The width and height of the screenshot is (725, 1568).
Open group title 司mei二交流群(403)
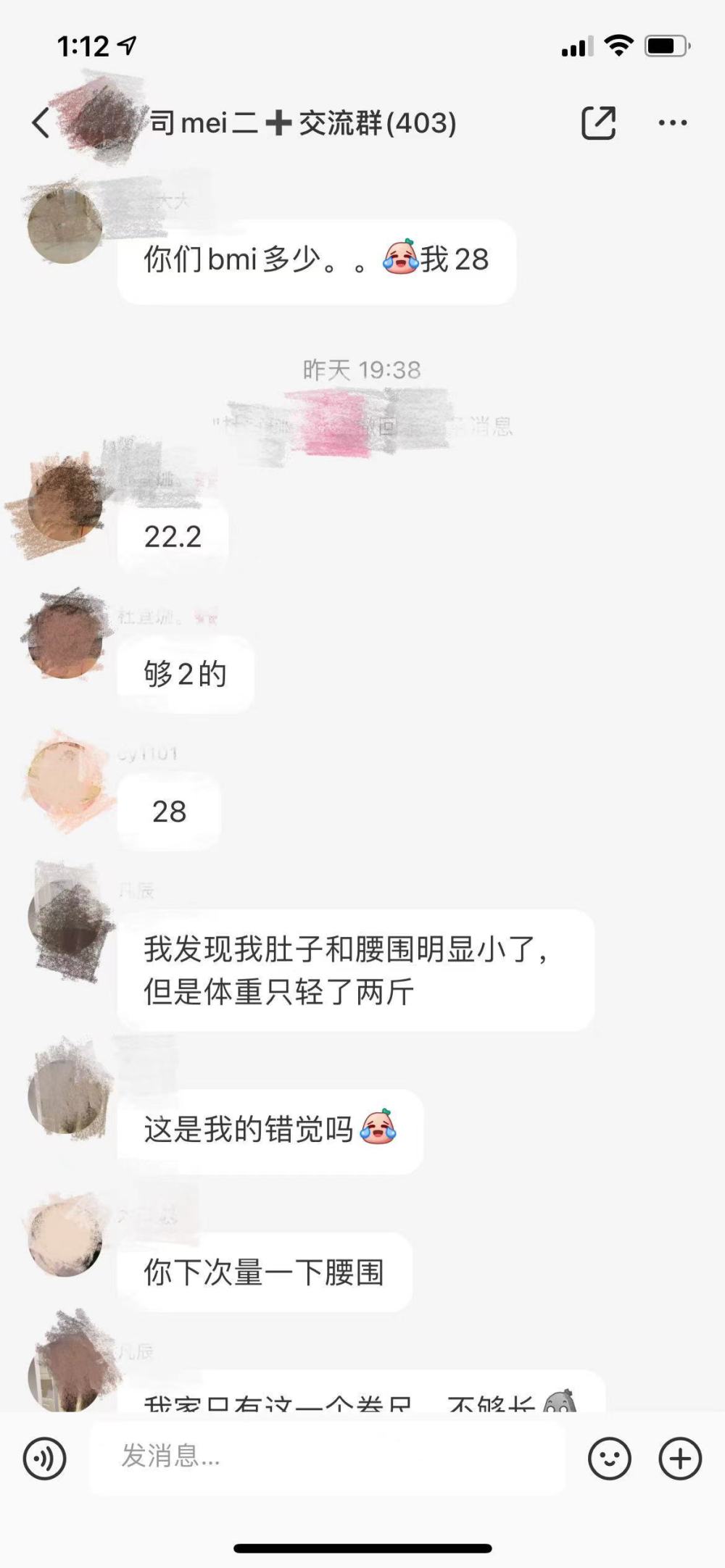299,122
